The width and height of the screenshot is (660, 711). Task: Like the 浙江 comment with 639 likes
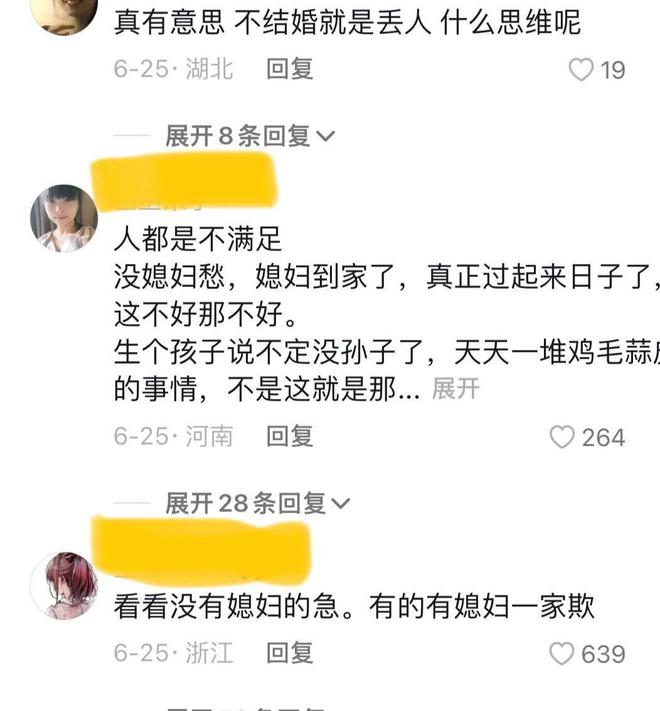tap(563, 654)
